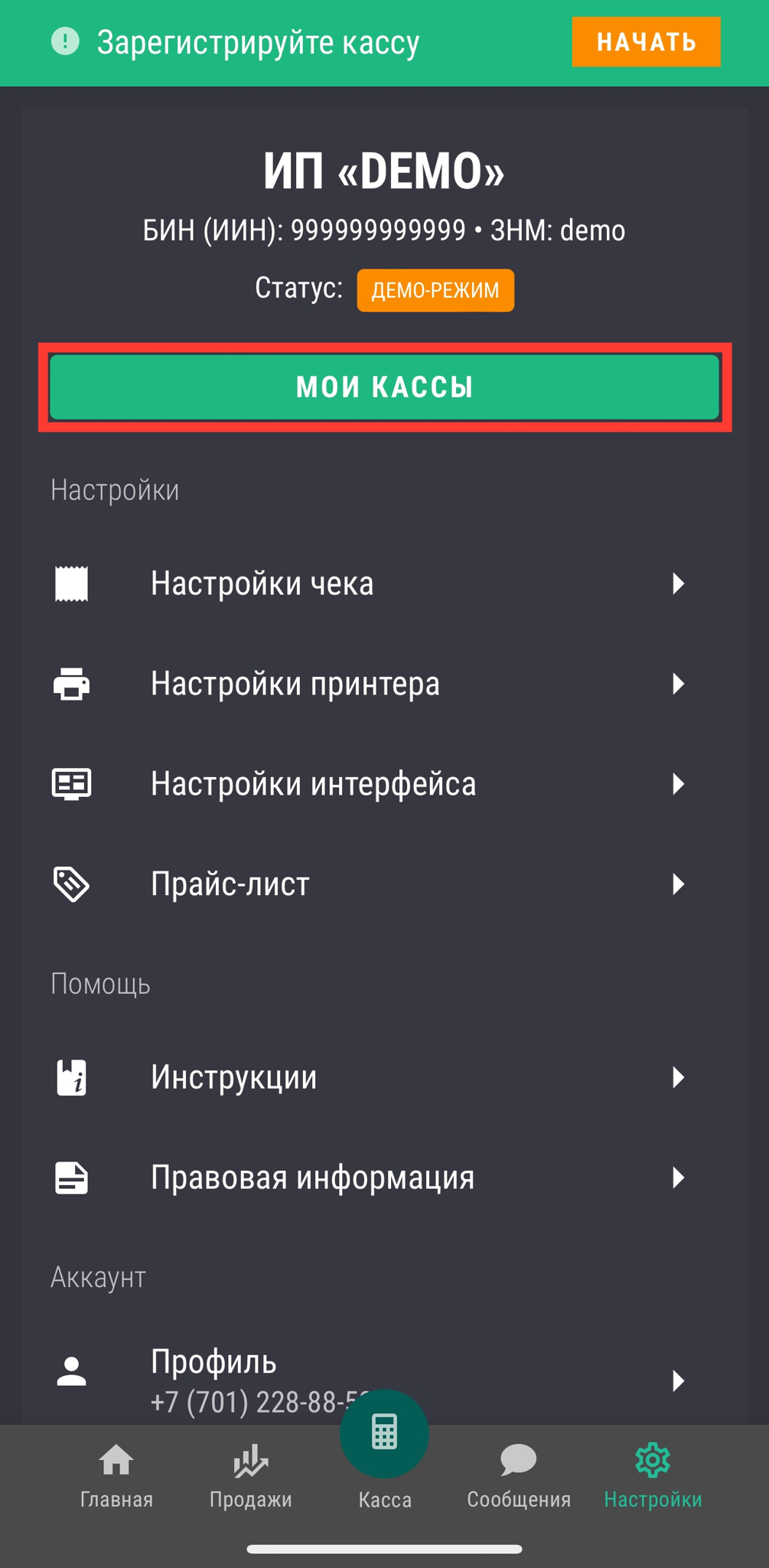Screen dimensions: 769x1568
Task: Open the Профиль row
Action: (384, 1380)
